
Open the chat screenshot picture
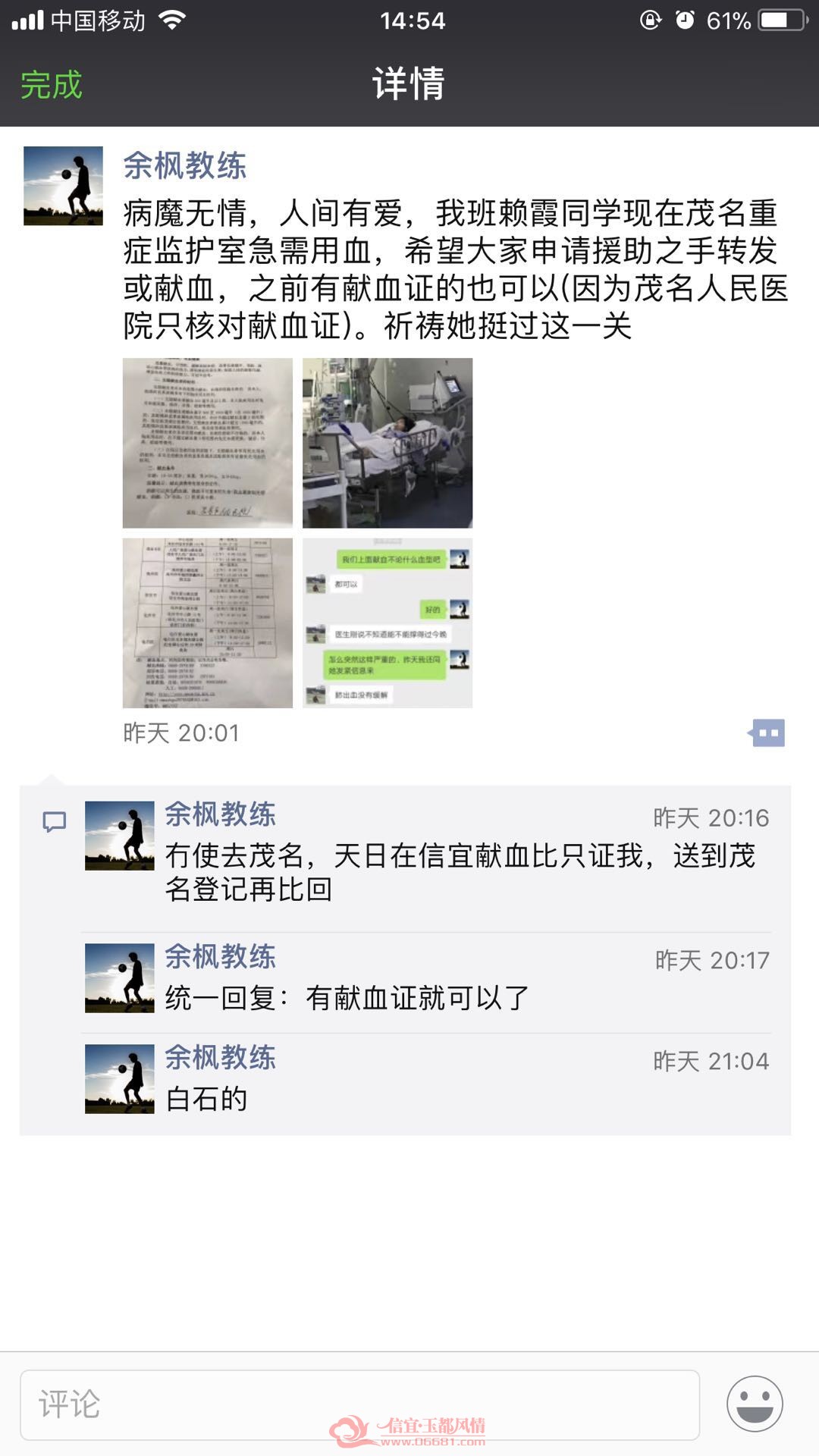[x=388, y=623]
